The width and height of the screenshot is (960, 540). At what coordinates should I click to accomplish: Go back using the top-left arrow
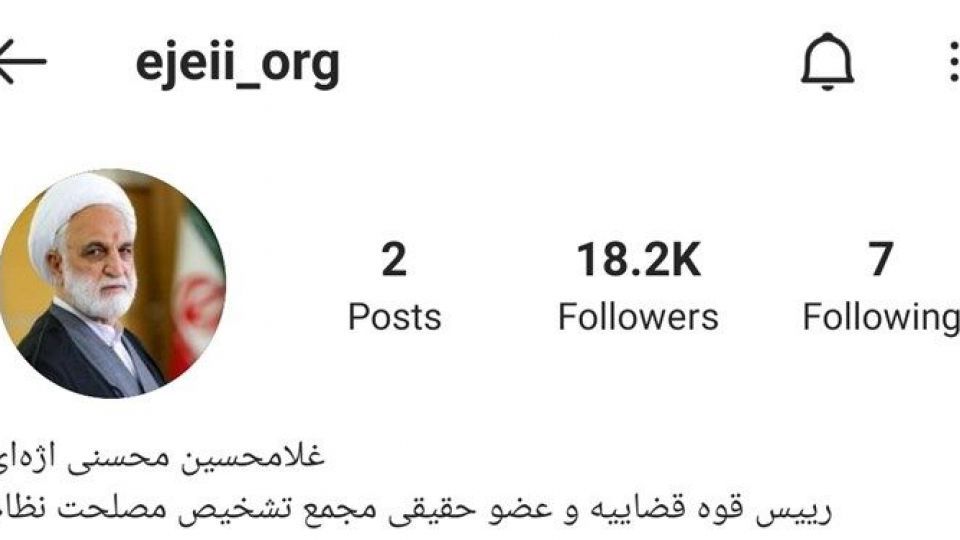coord(22,62)
